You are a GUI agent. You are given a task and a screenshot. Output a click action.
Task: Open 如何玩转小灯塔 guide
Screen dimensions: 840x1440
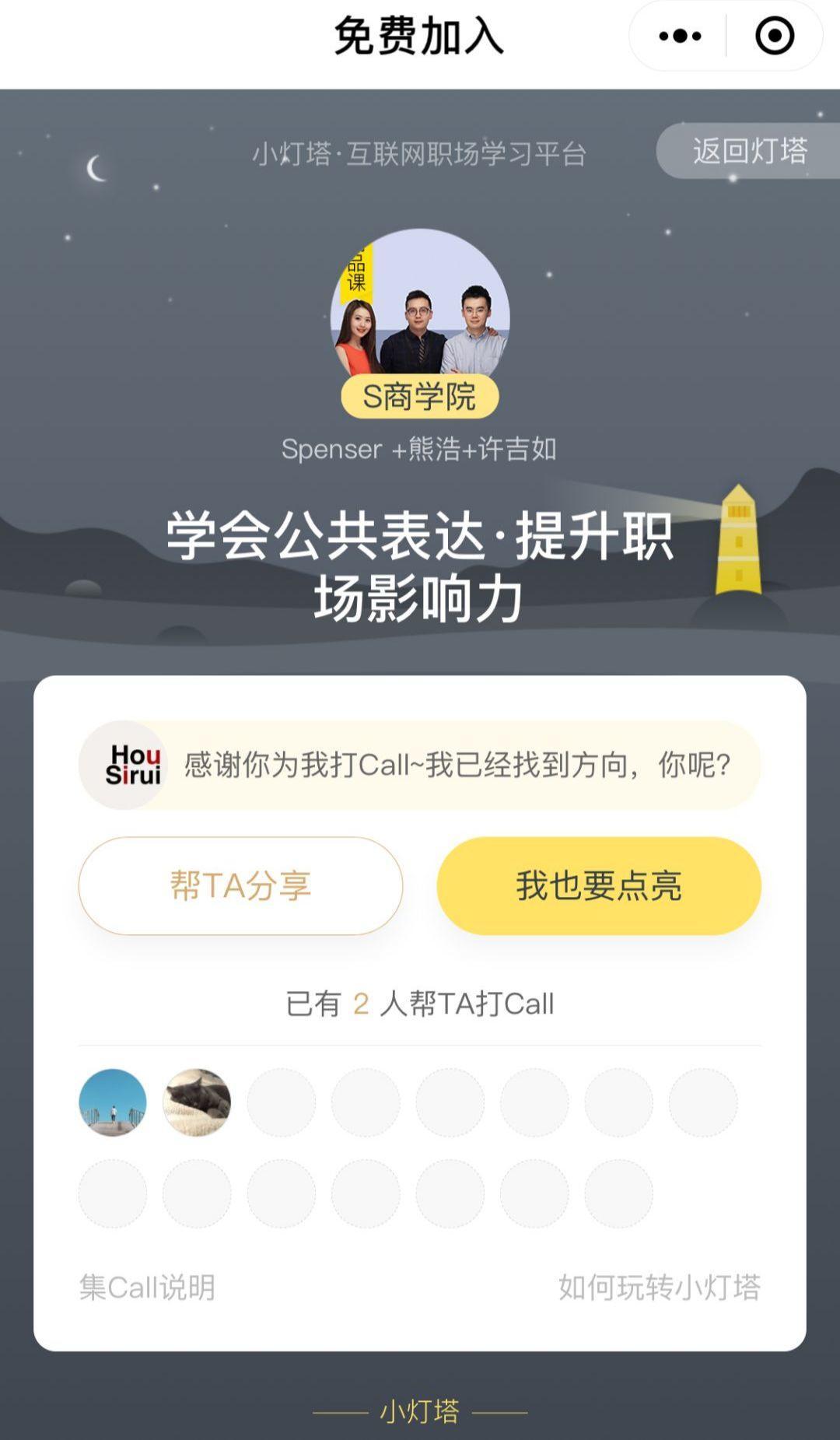pyautogui.click(x=659, y=1288)
